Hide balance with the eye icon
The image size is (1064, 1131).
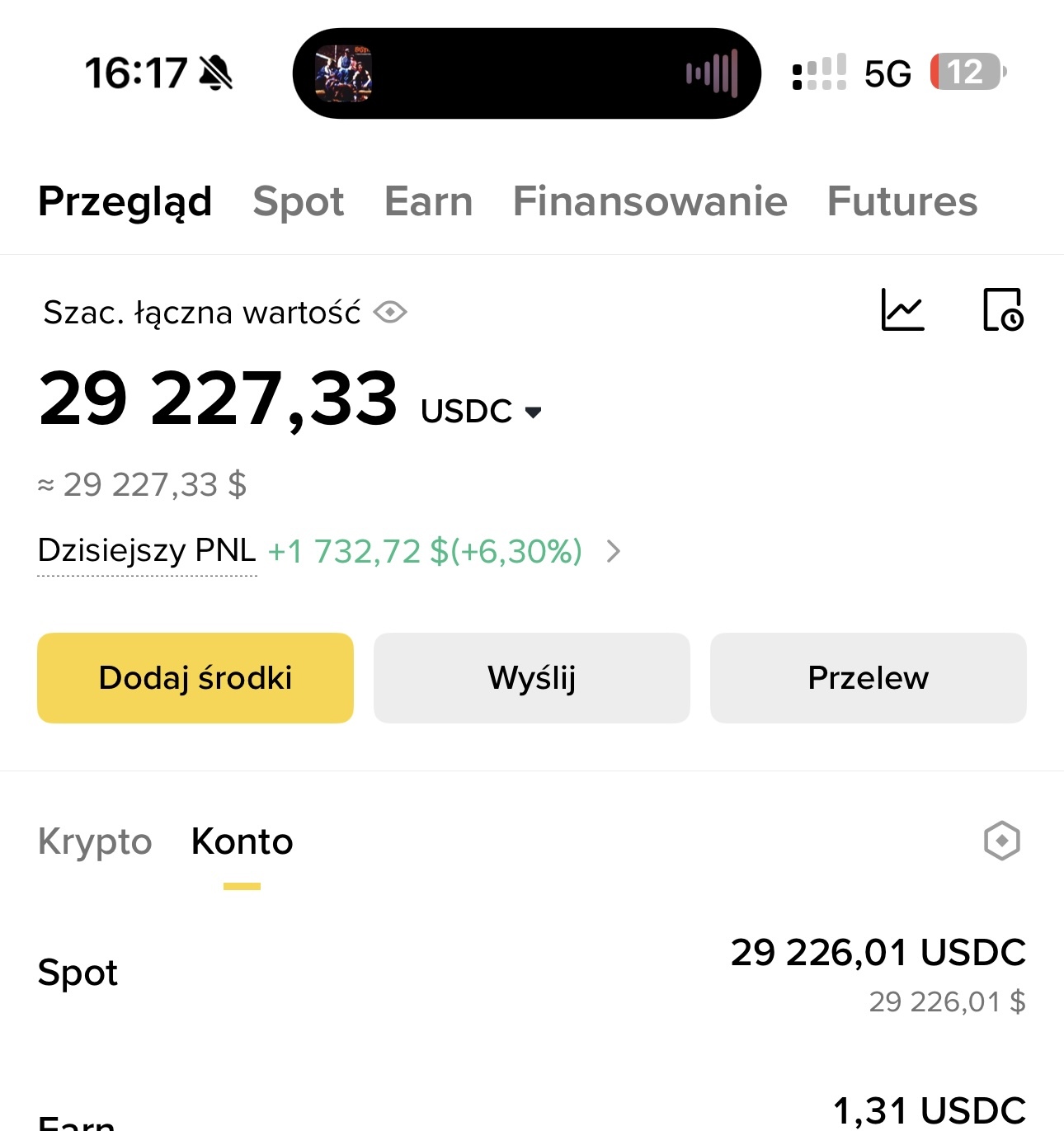point(390,313)
